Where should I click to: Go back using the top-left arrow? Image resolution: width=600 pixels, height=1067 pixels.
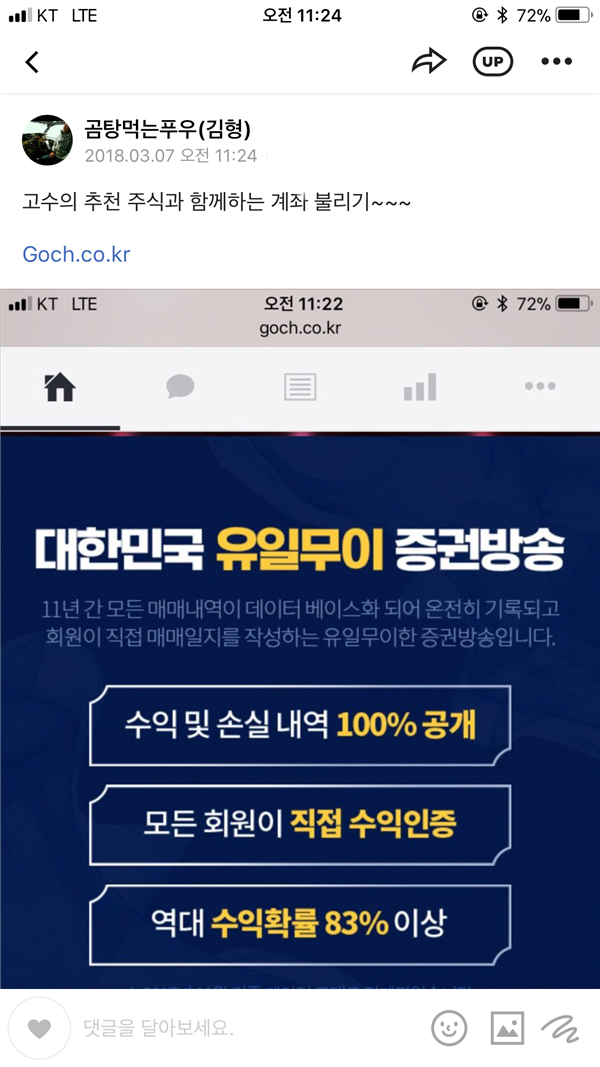tap(32, 62)
